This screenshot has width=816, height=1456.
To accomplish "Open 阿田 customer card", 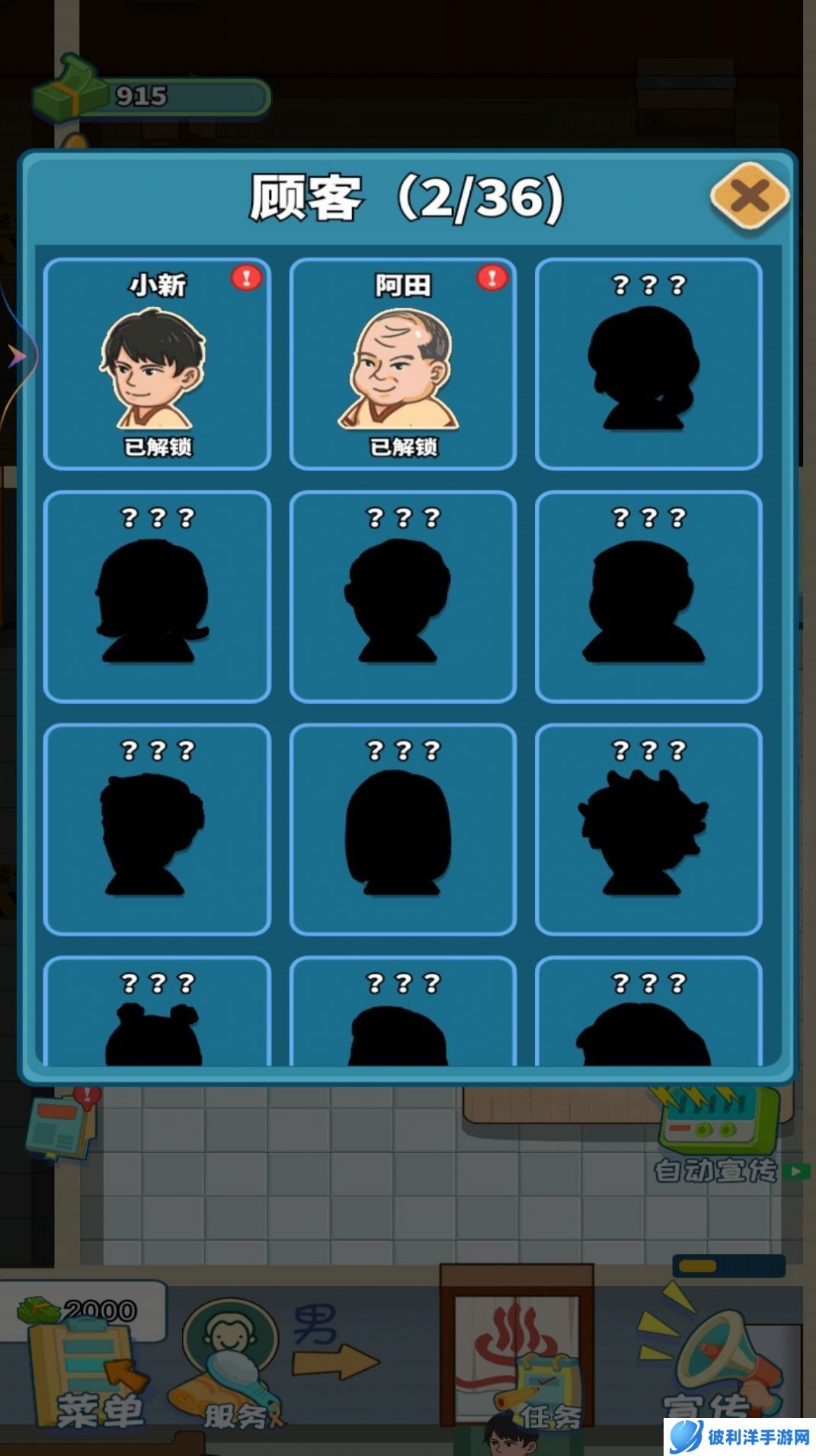I will click(x=403, y=364).
